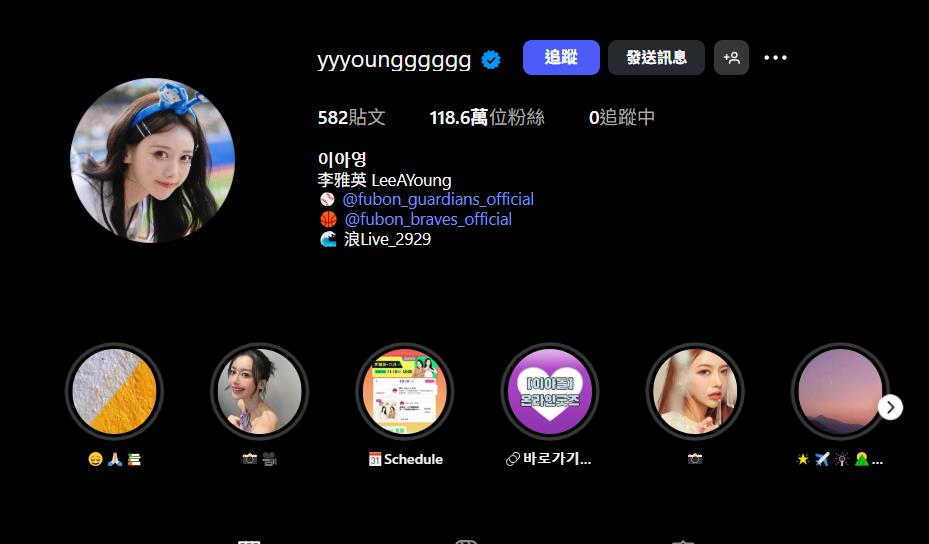929x544 pixels.
Task: Tap the blue 追蹤 follow button
Action: [x=561, y=58]
